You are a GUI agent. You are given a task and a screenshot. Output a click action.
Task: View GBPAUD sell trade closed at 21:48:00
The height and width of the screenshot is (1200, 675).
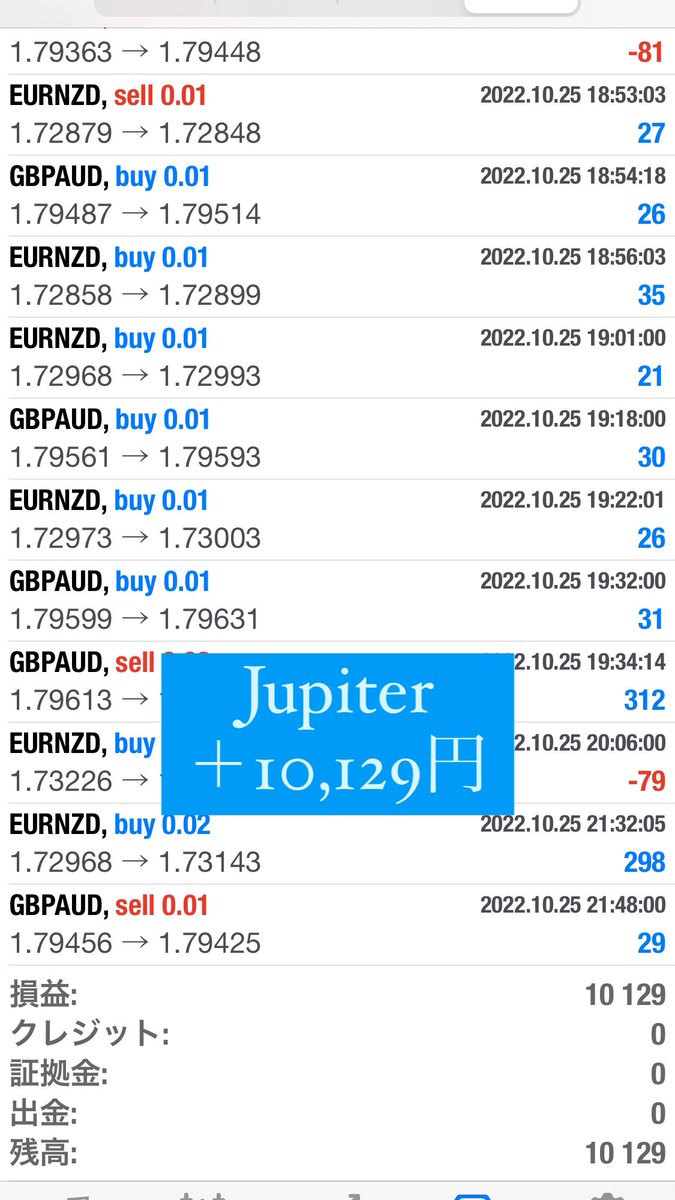[x=337, y=925]
